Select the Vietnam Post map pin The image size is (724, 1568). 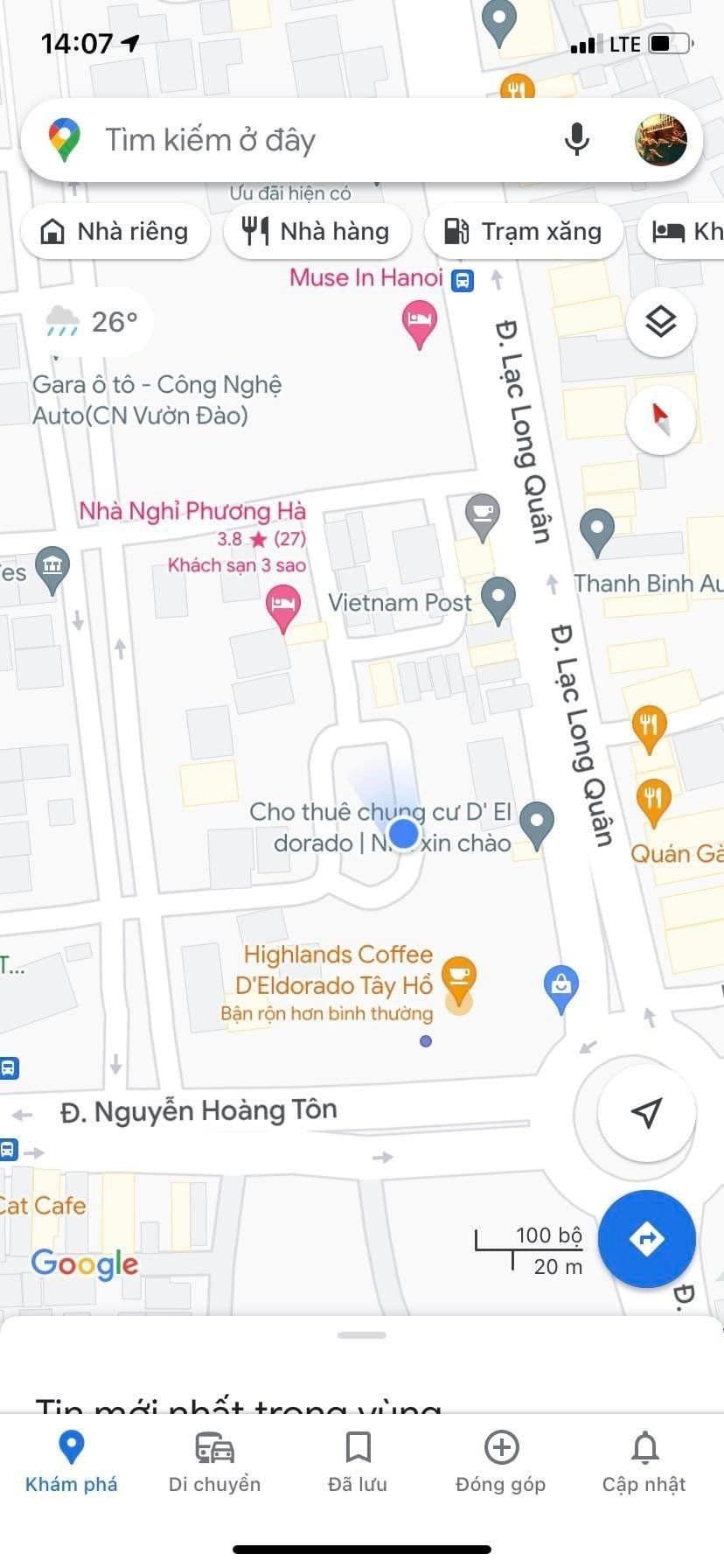tap(498, 599)
